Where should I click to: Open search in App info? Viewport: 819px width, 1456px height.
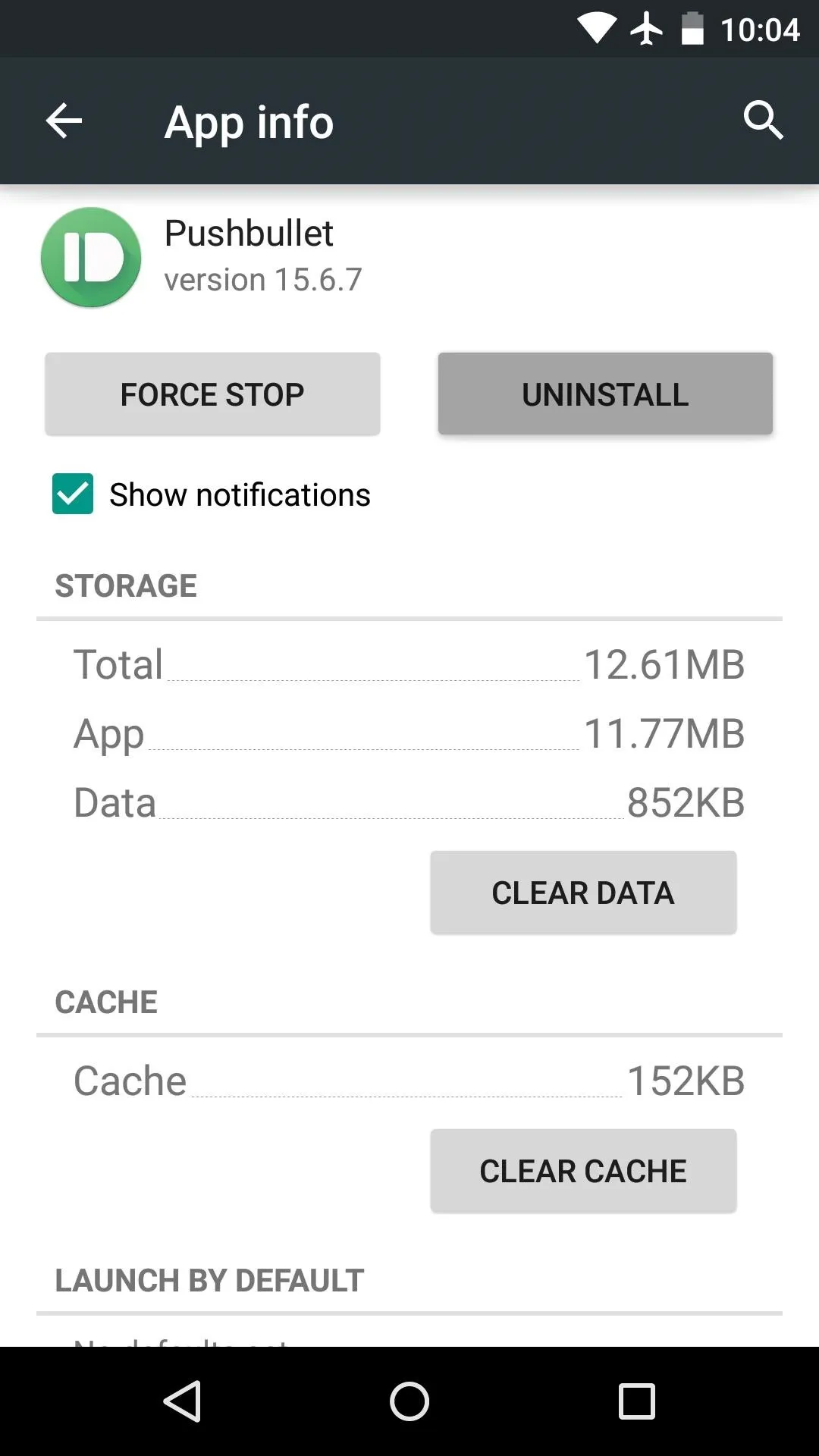(763, 121)
